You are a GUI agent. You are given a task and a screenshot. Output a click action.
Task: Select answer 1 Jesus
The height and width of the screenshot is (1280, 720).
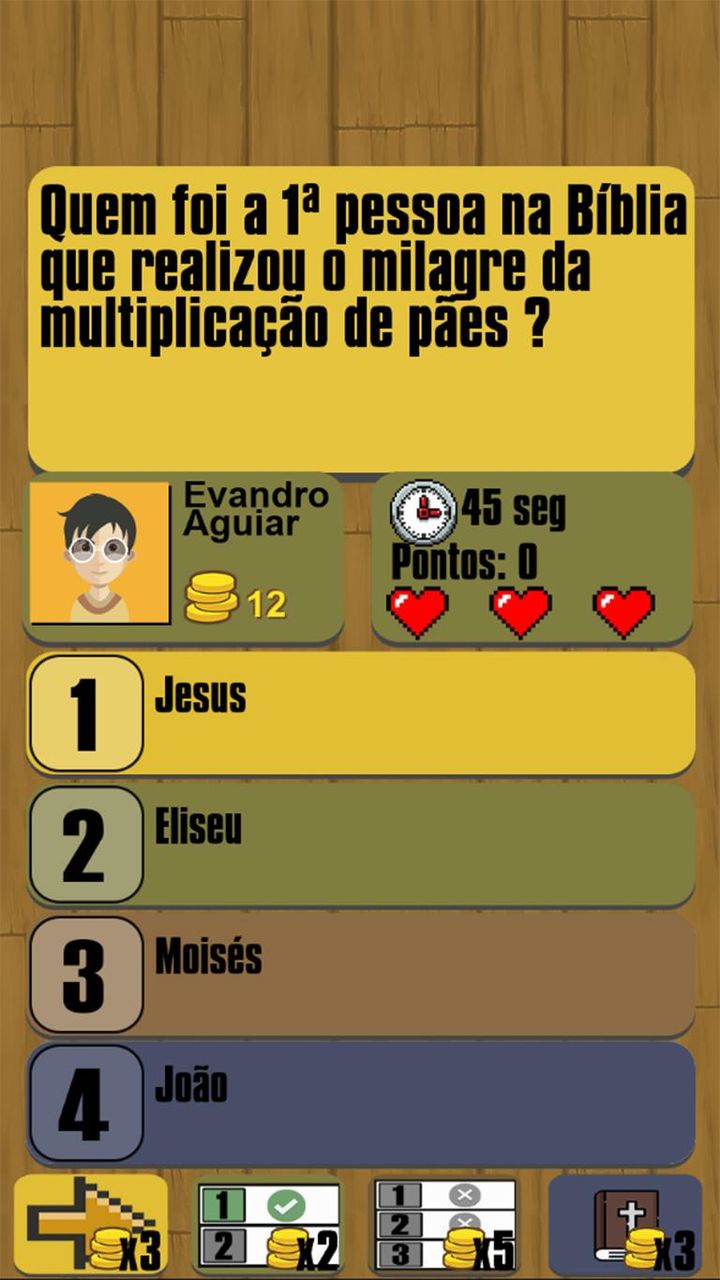[360, 713]
